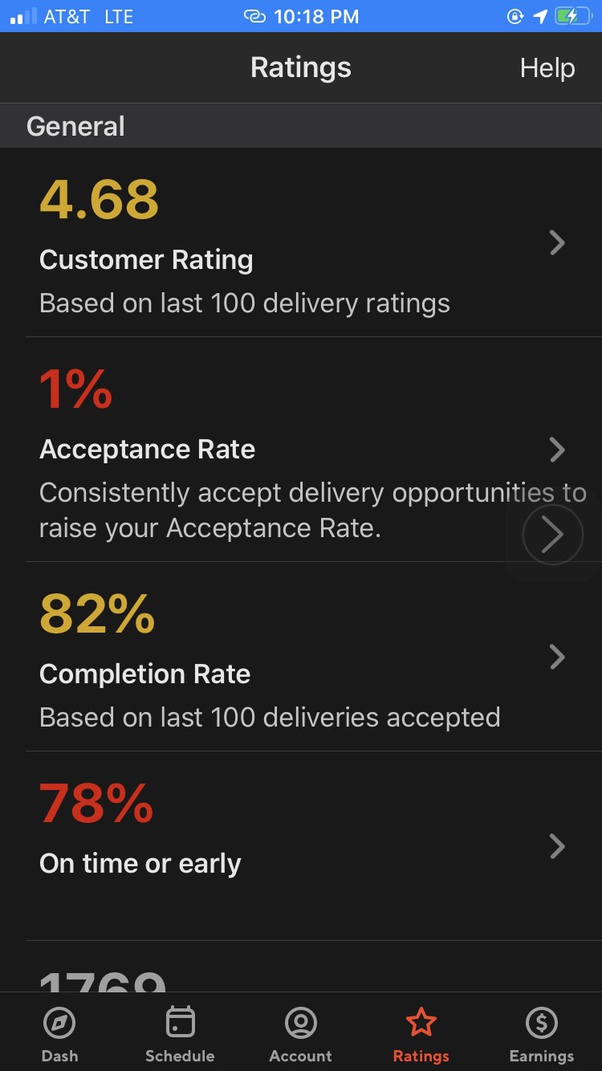Screen dimensions: 602x1071
Task: Open the Acceptance Rate details
Action: click(557, 450)
